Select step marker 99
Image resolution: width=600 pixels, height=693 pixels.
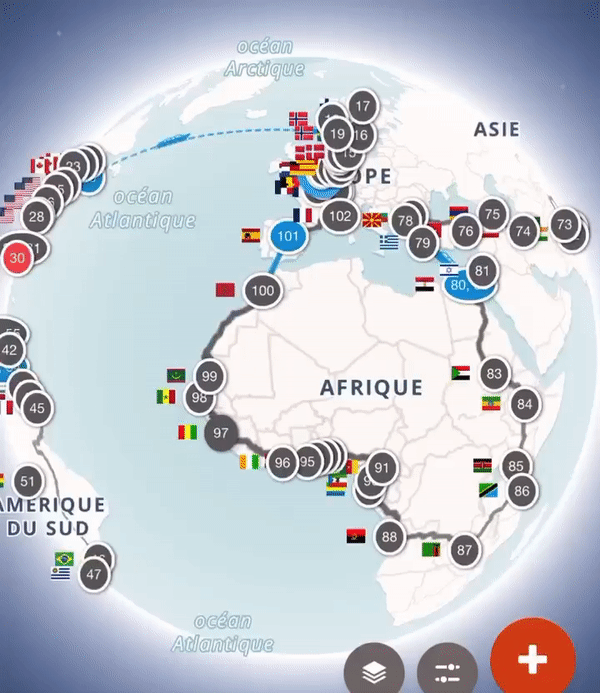[209, 376]
